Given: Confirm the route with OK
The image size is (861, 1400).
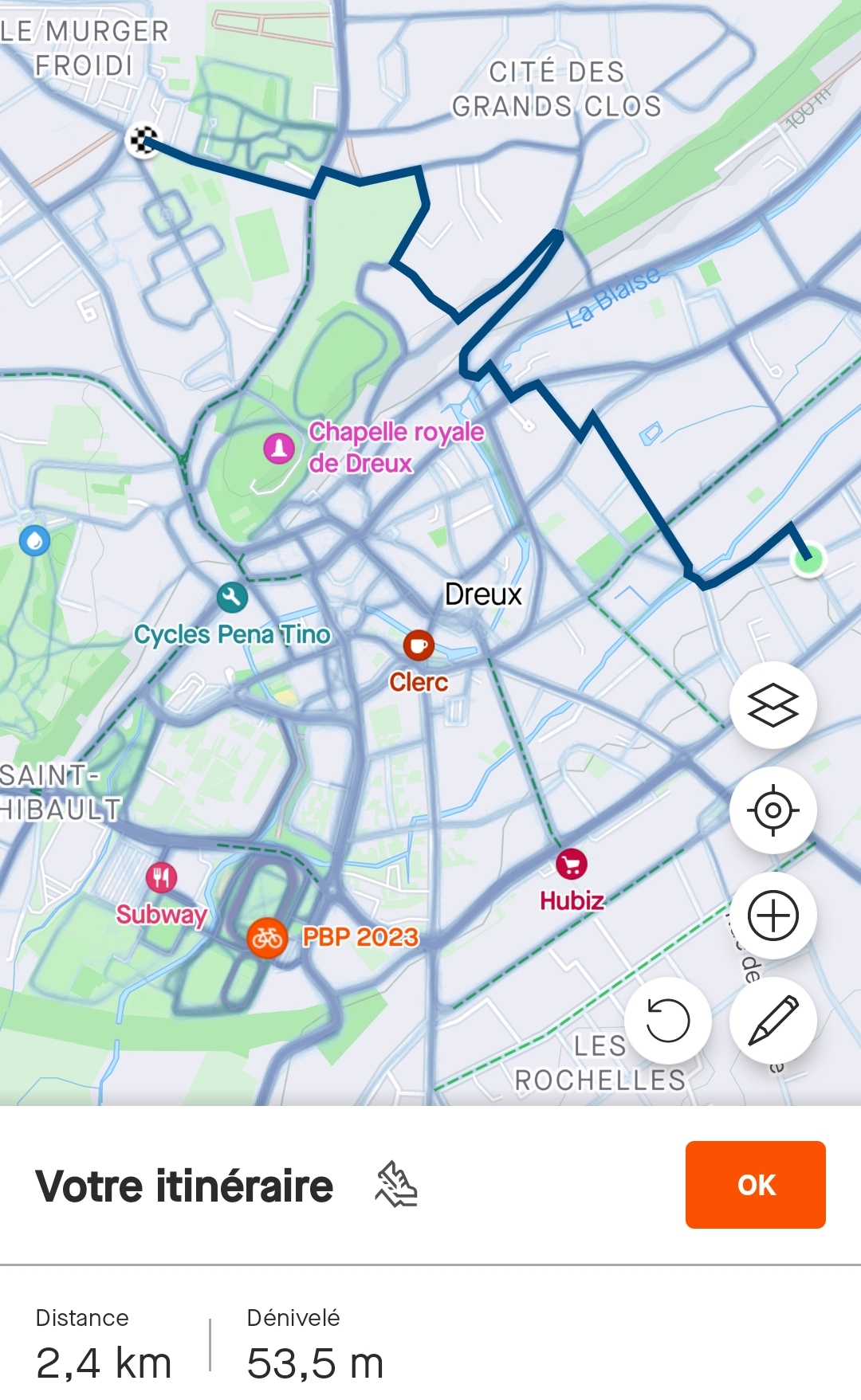Looking at the screenshot, I should pyautogui.click(x=755, y=1184).
